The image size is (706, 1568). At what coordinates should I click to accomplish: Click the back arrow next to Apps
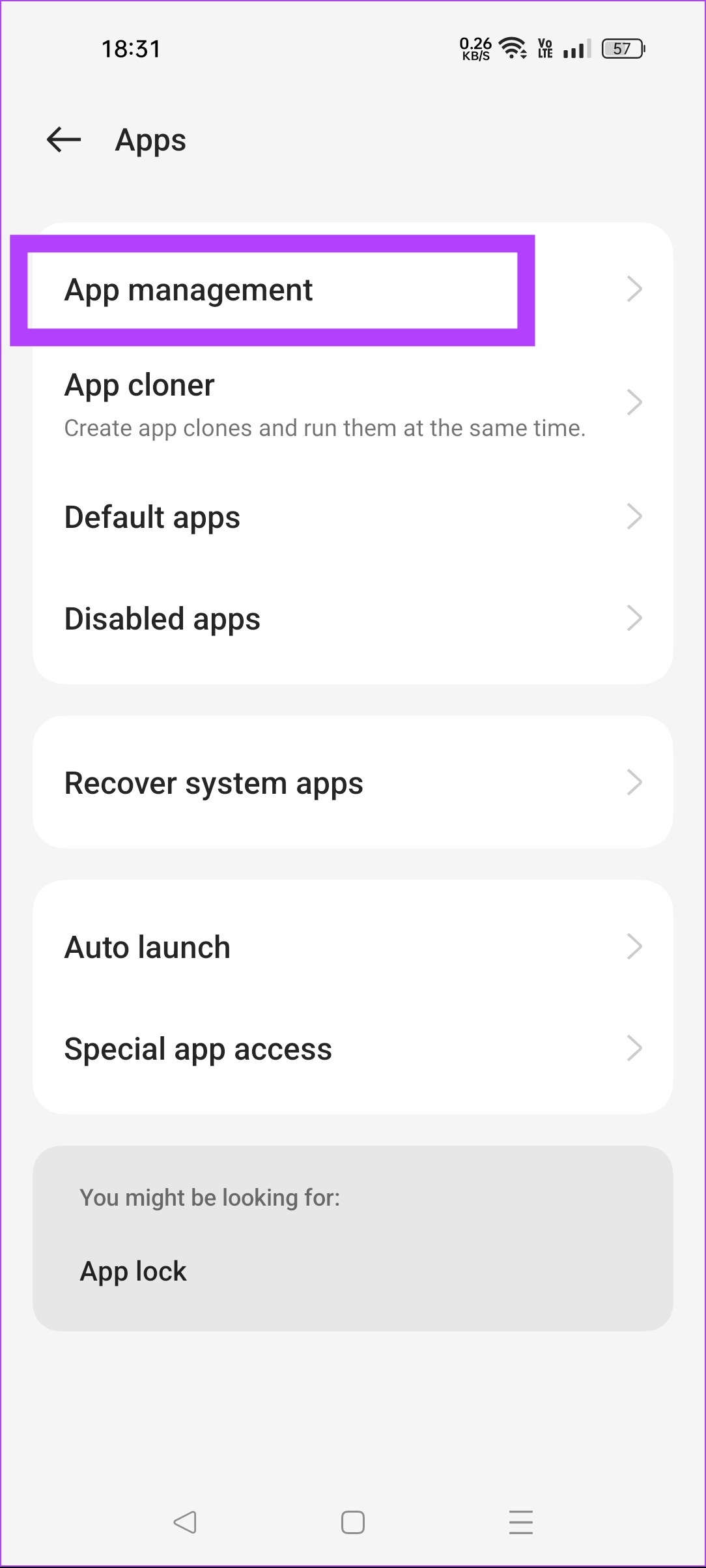coord(63,139)
